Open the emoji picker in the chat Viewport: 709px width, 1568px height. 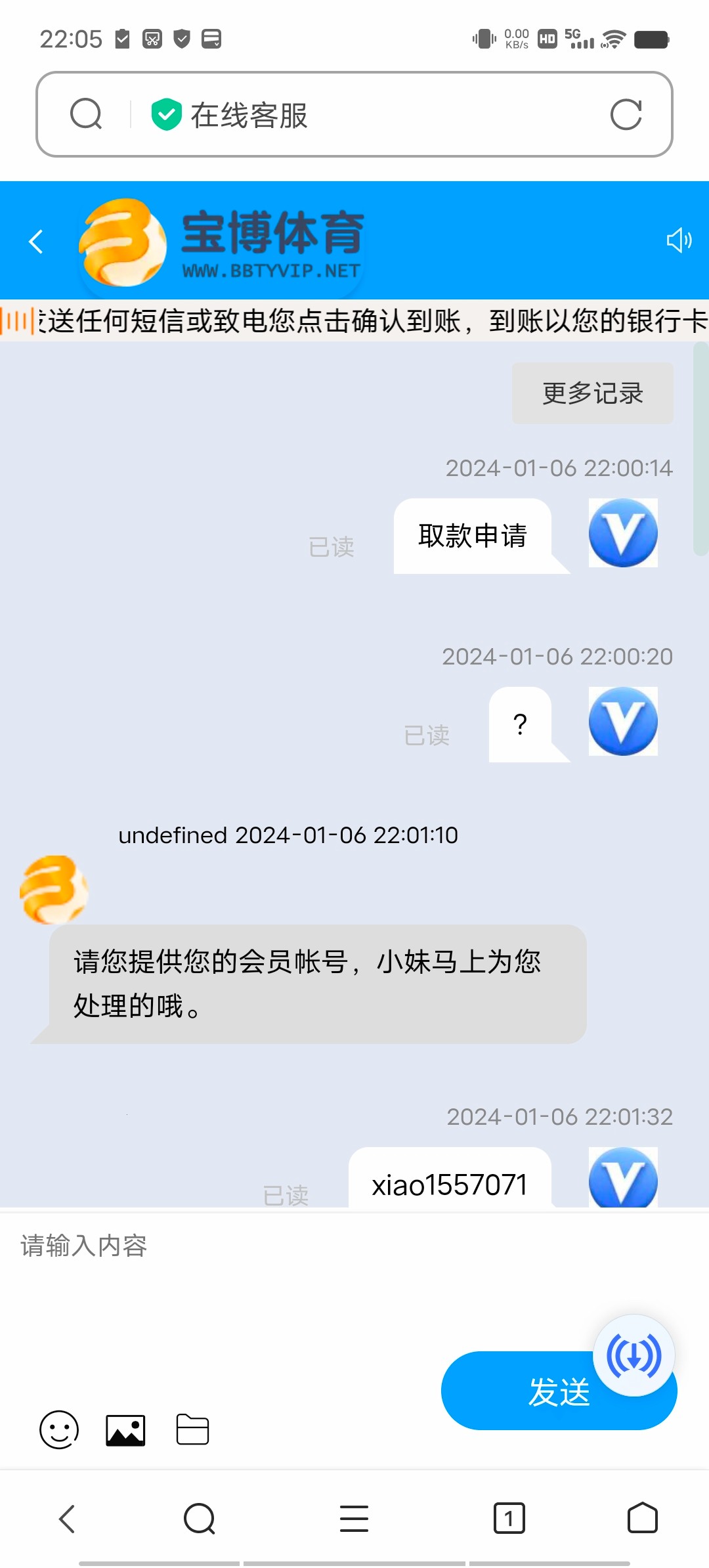click(58, 1428)
